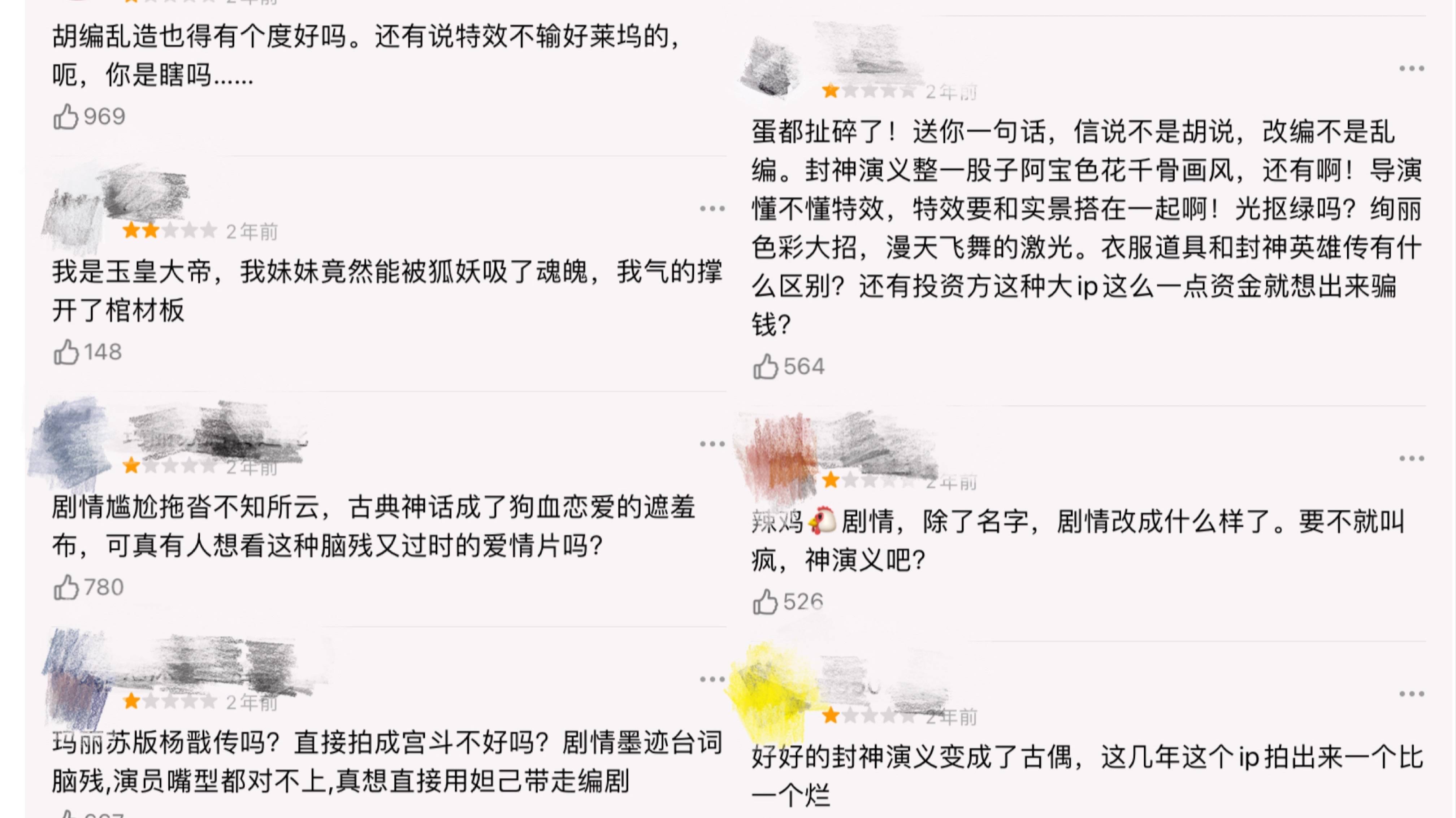Like the 剧情尴尬拖沓 review with 780 likes

click(66, 588)
